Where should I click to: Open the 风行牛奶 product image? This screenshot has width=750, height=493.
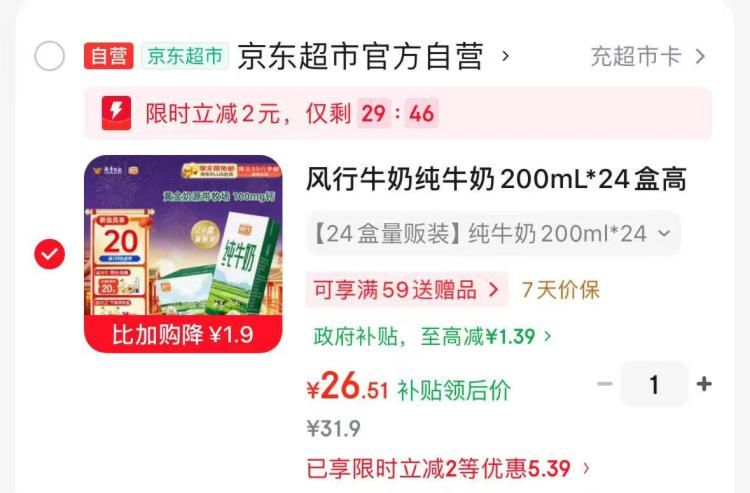[183, 254]
